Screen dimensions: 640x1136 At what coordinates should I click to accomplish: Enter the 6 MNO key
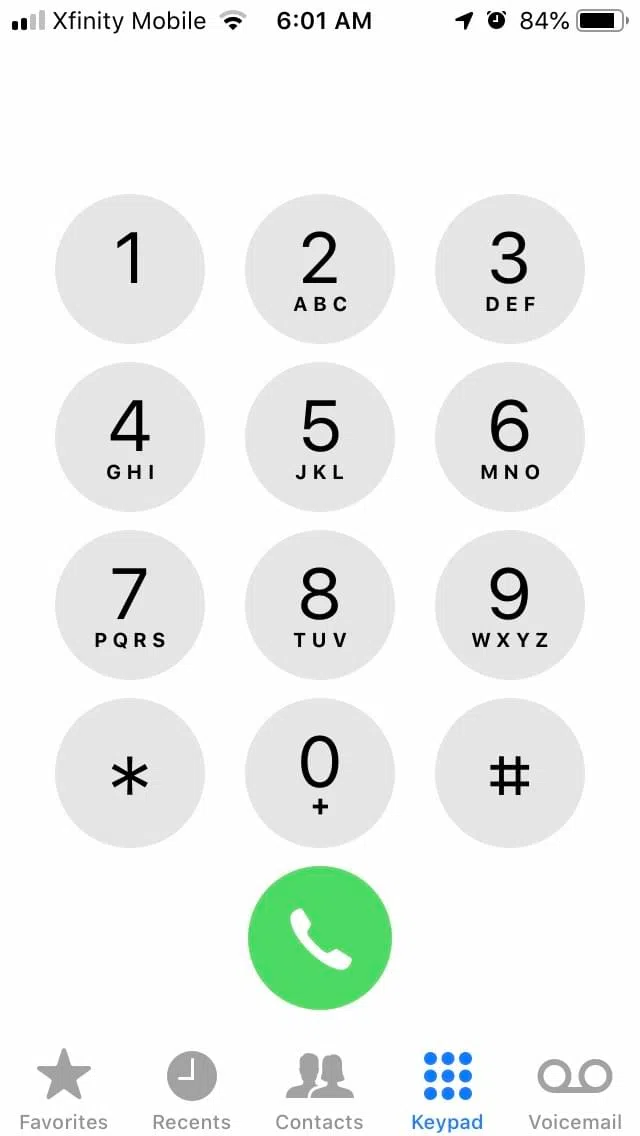click(x=510, y=437)
